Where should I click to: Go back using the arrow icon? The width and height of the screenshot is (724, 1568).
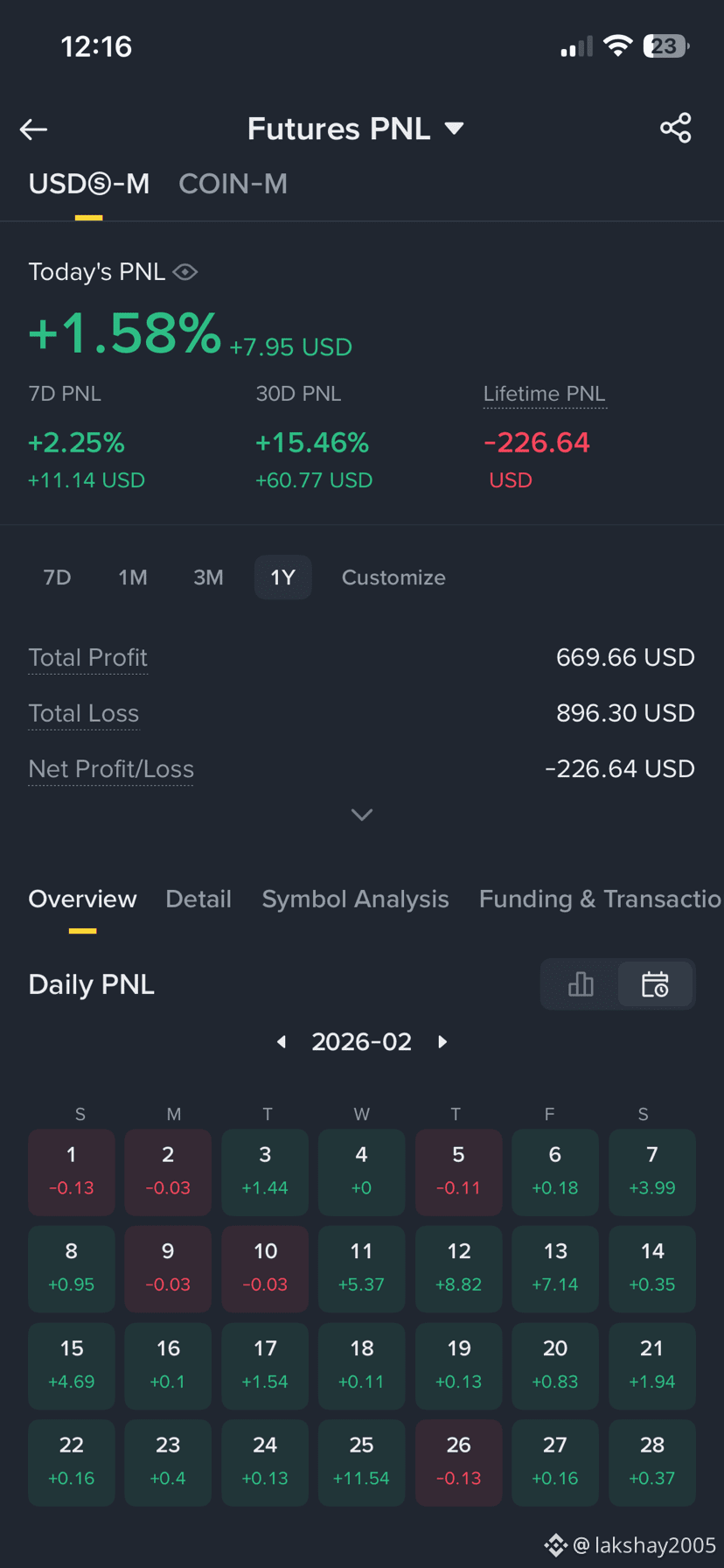[33, 129]
